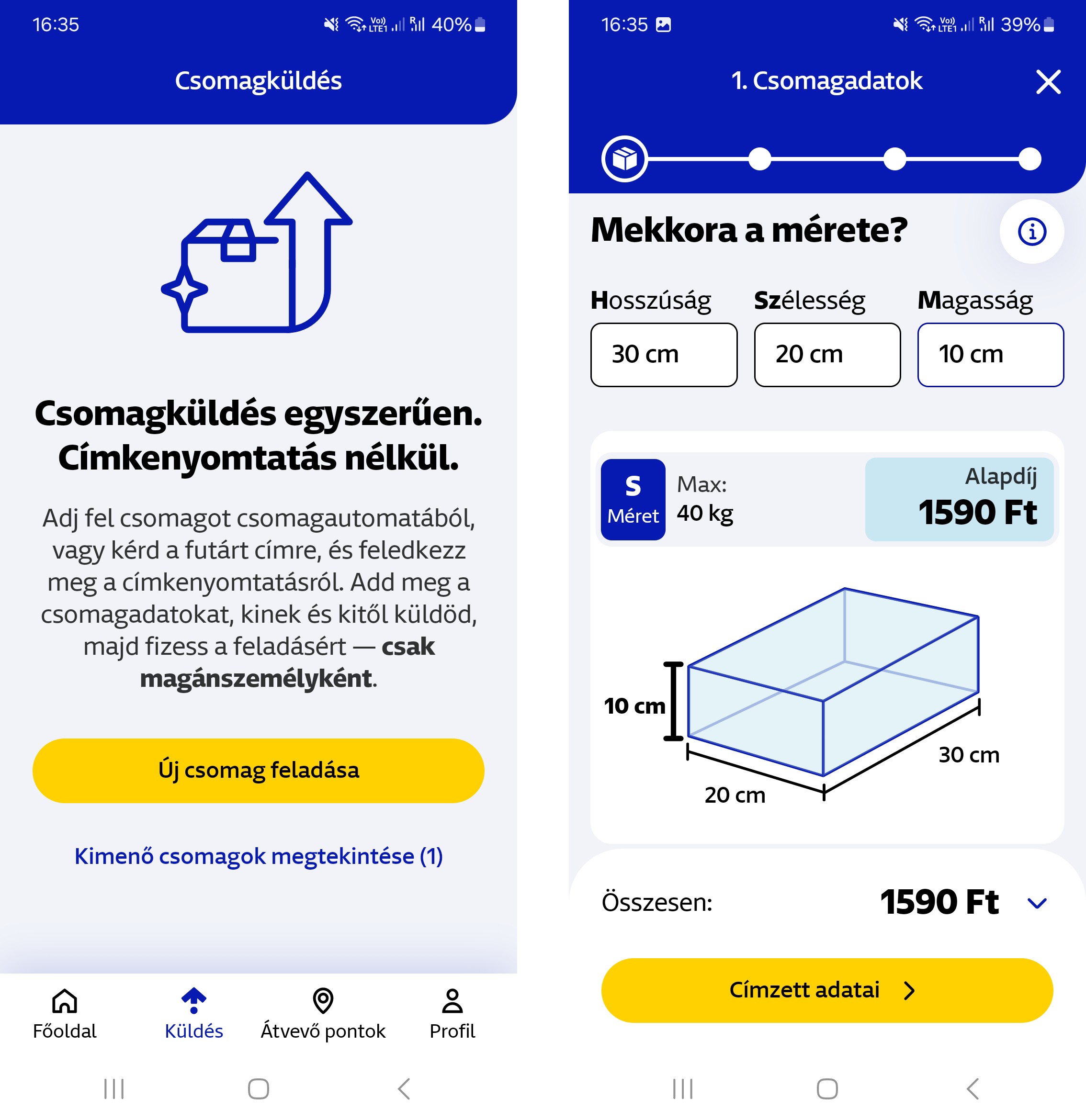The image size is (1086, 1120).
Task: Open the size info icon
Action: click(1031, 232)
